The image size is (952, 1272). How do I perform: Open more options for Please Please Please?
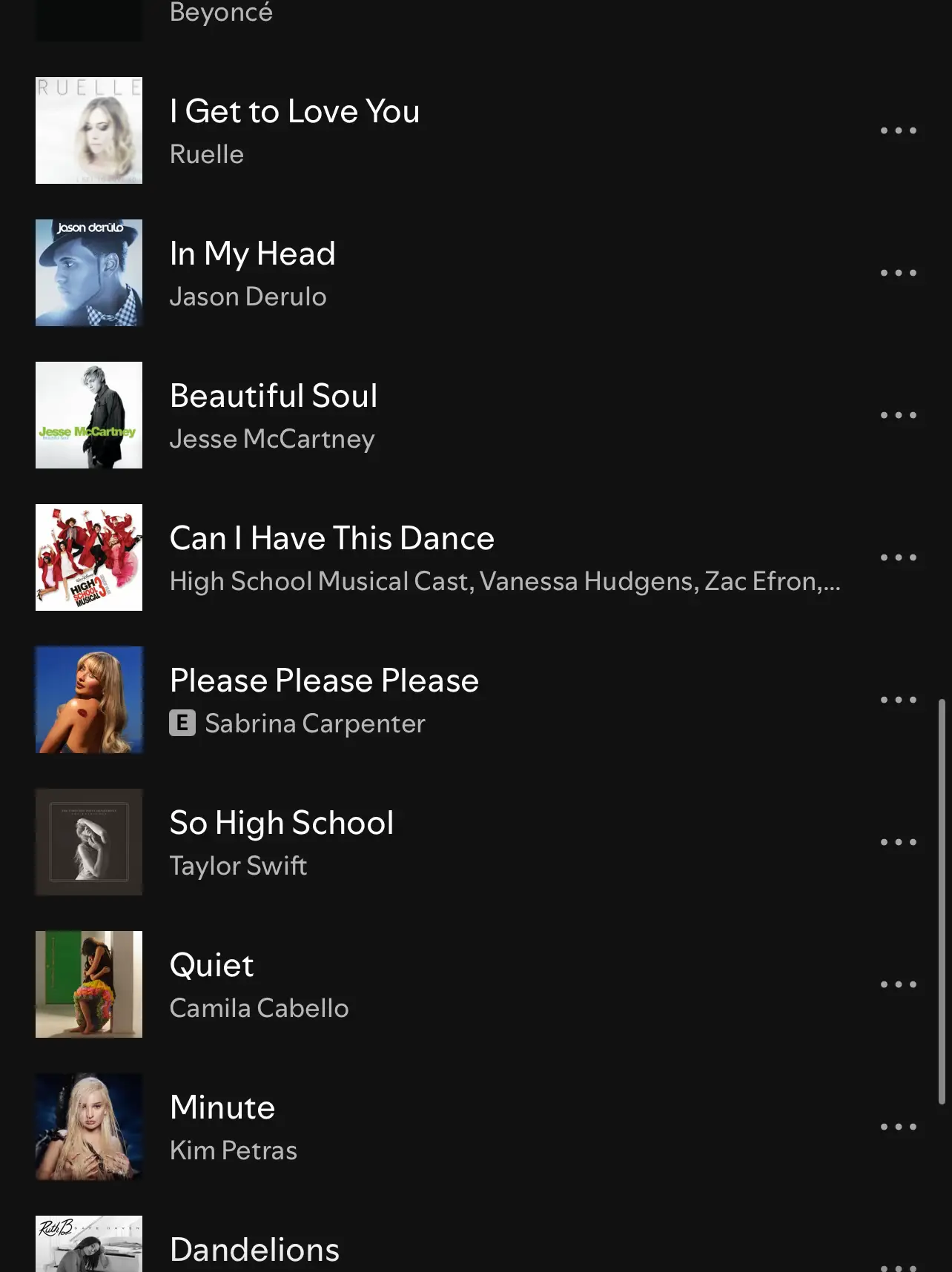898,700
